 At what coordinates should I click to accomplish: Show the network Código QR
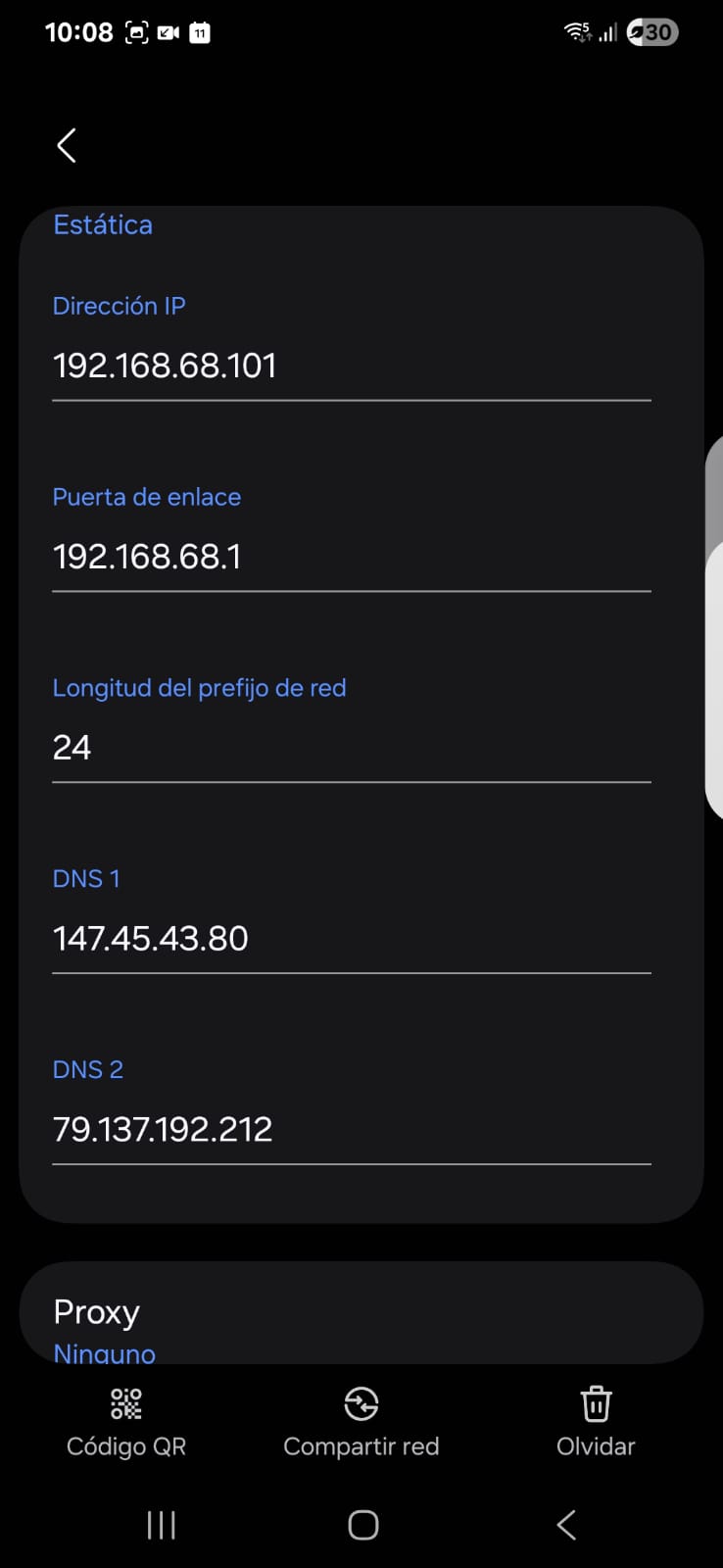tap(126, 1421)
